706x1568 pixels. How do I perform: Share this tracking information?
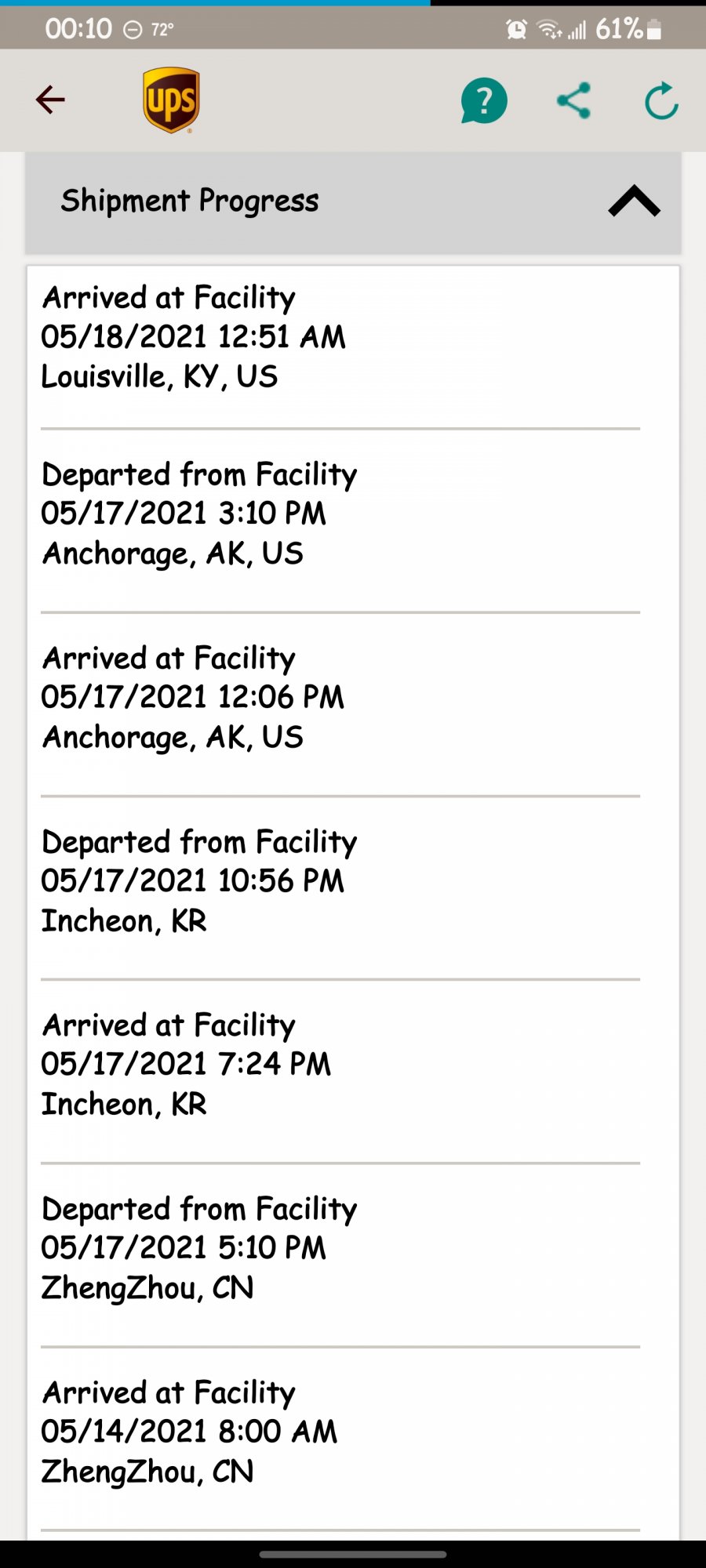573,100
